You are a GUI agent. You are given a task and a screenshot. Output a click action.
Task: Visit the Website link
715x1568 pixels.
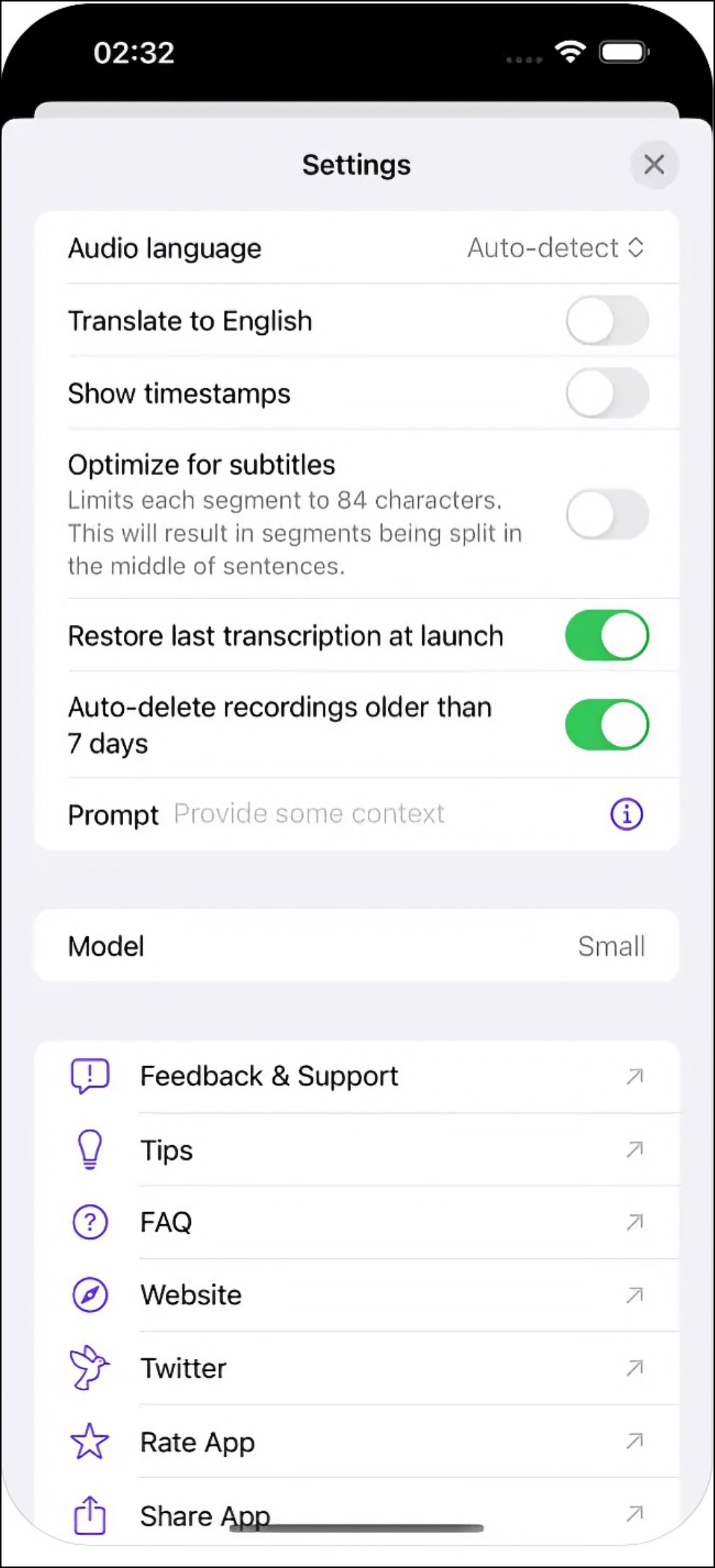tap(357, 1295)
